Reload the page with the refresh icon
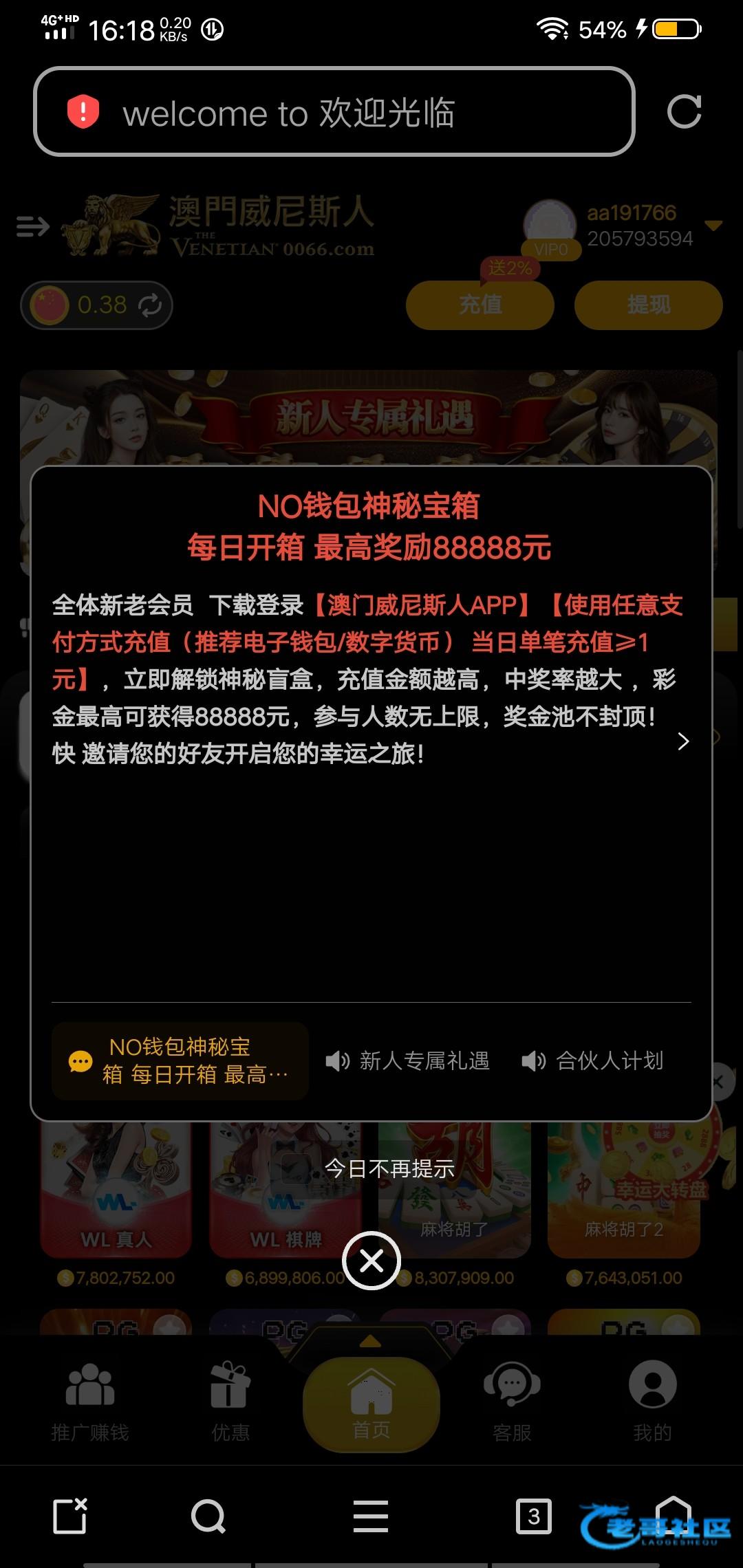 tap(684, 112)
